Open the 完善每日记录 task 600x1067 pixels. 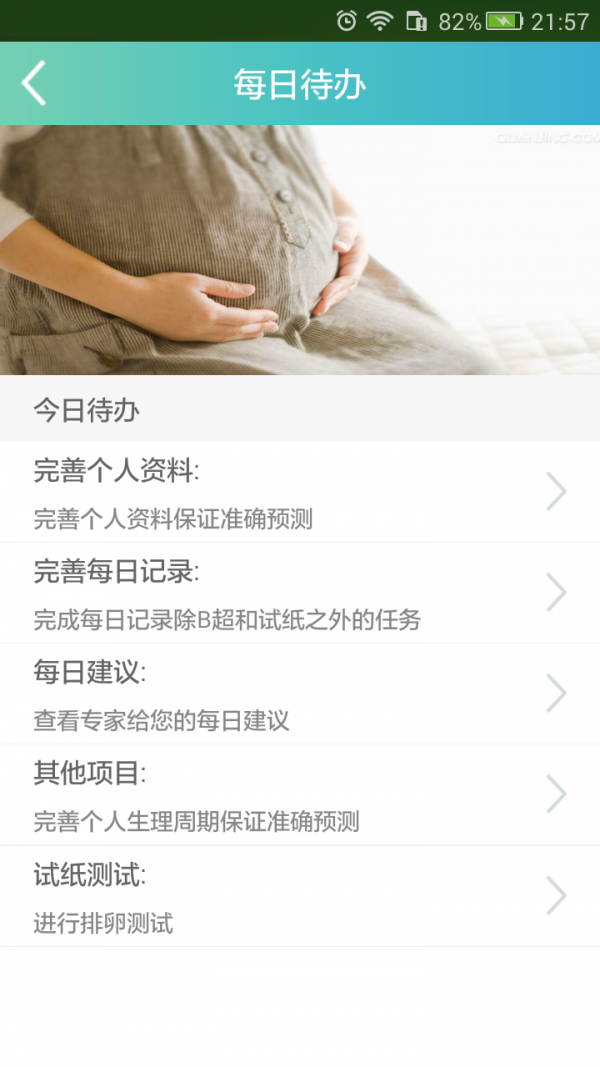coord(300,593)
